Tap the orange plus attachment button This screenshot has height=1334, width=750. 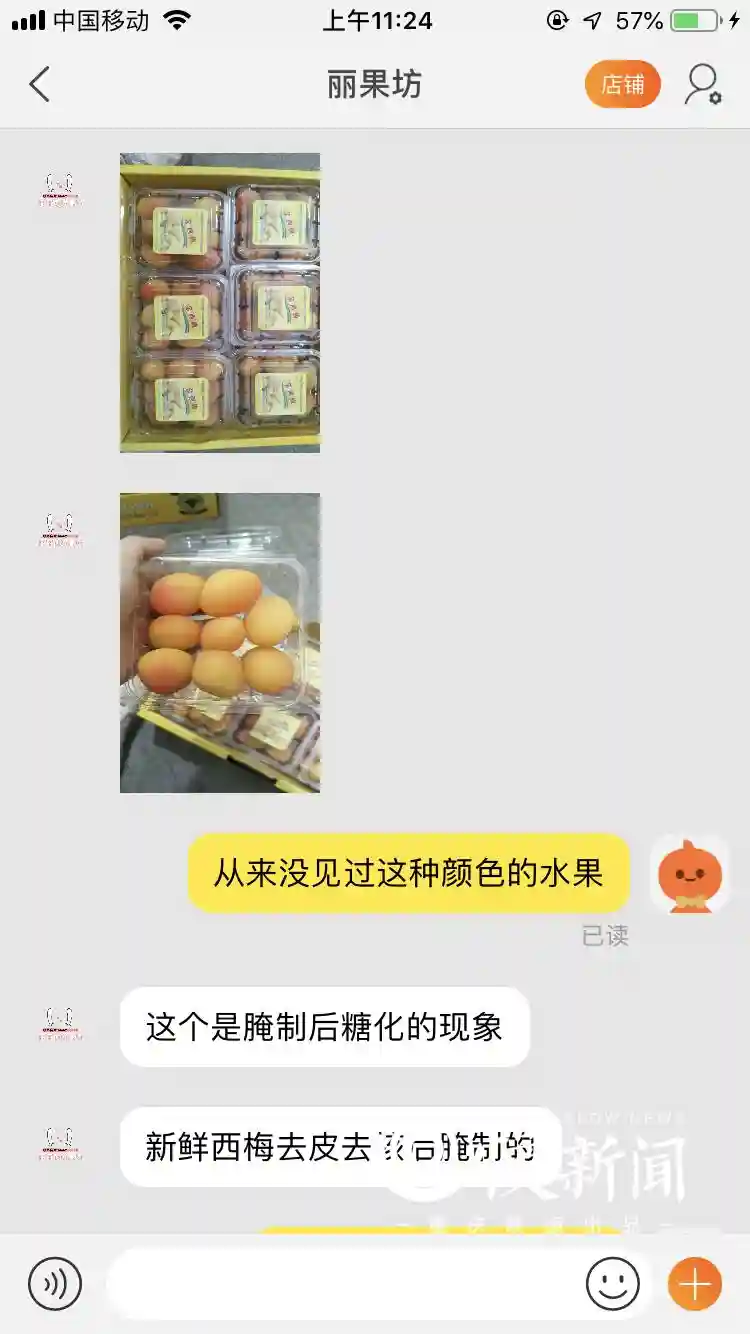coord(695,1283)
